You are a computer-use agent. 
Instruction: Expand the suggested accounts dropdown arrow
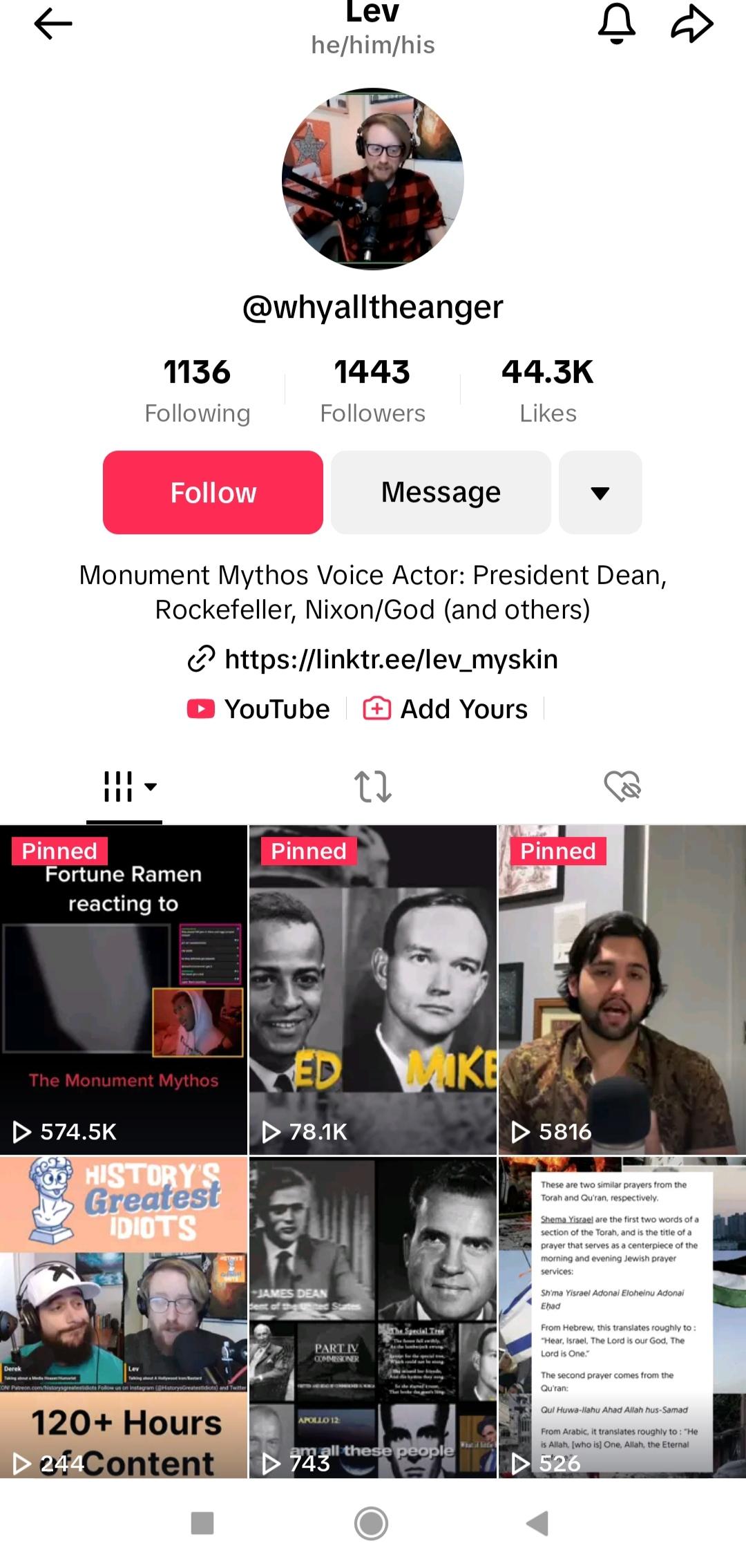(x=600, y=493)
